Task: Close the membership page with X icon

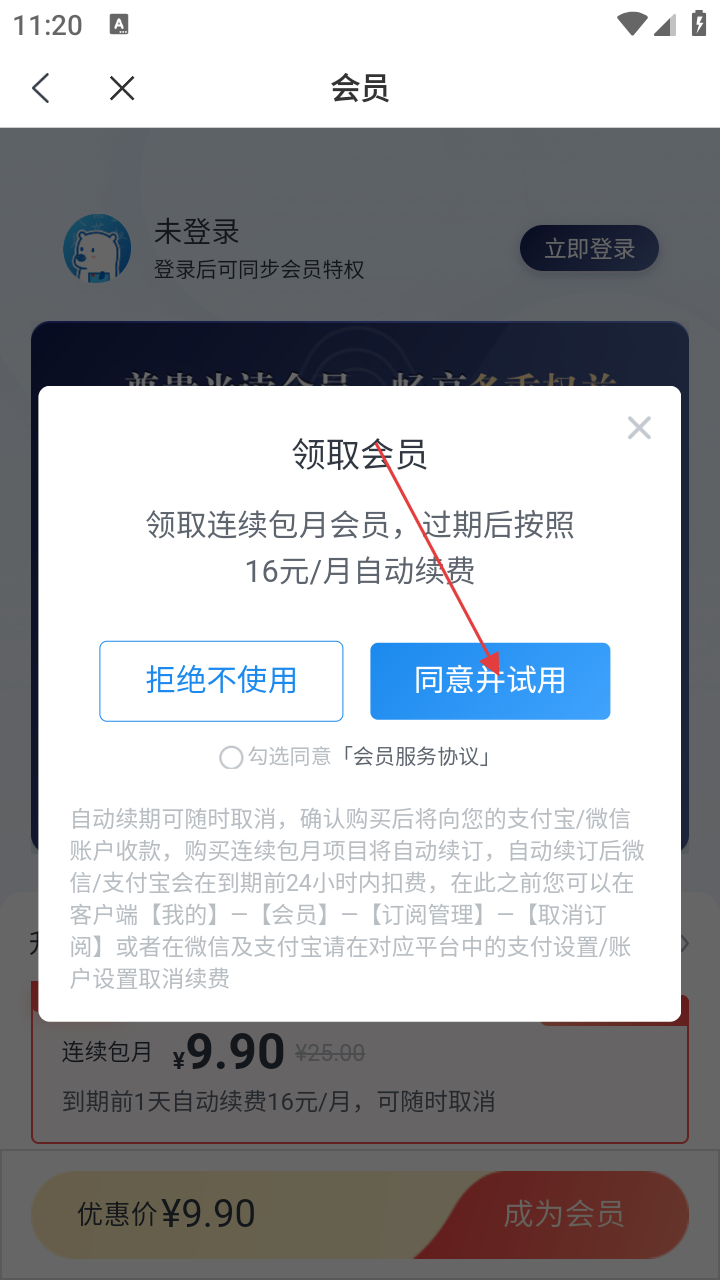Action: (122, 88)
